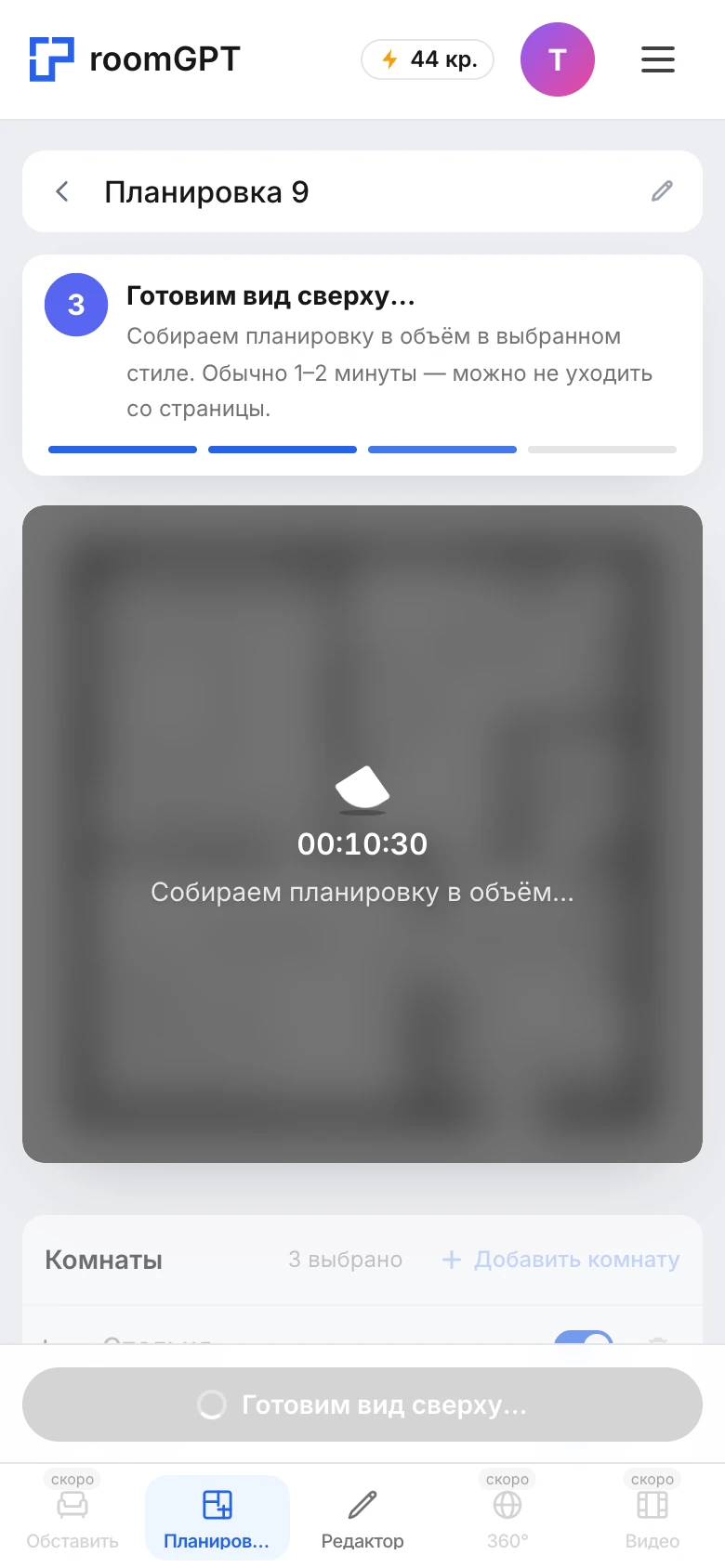725x1568 pixels.
Task: Edit the Планировка 9 title with pencil
Action: (662, 191)
